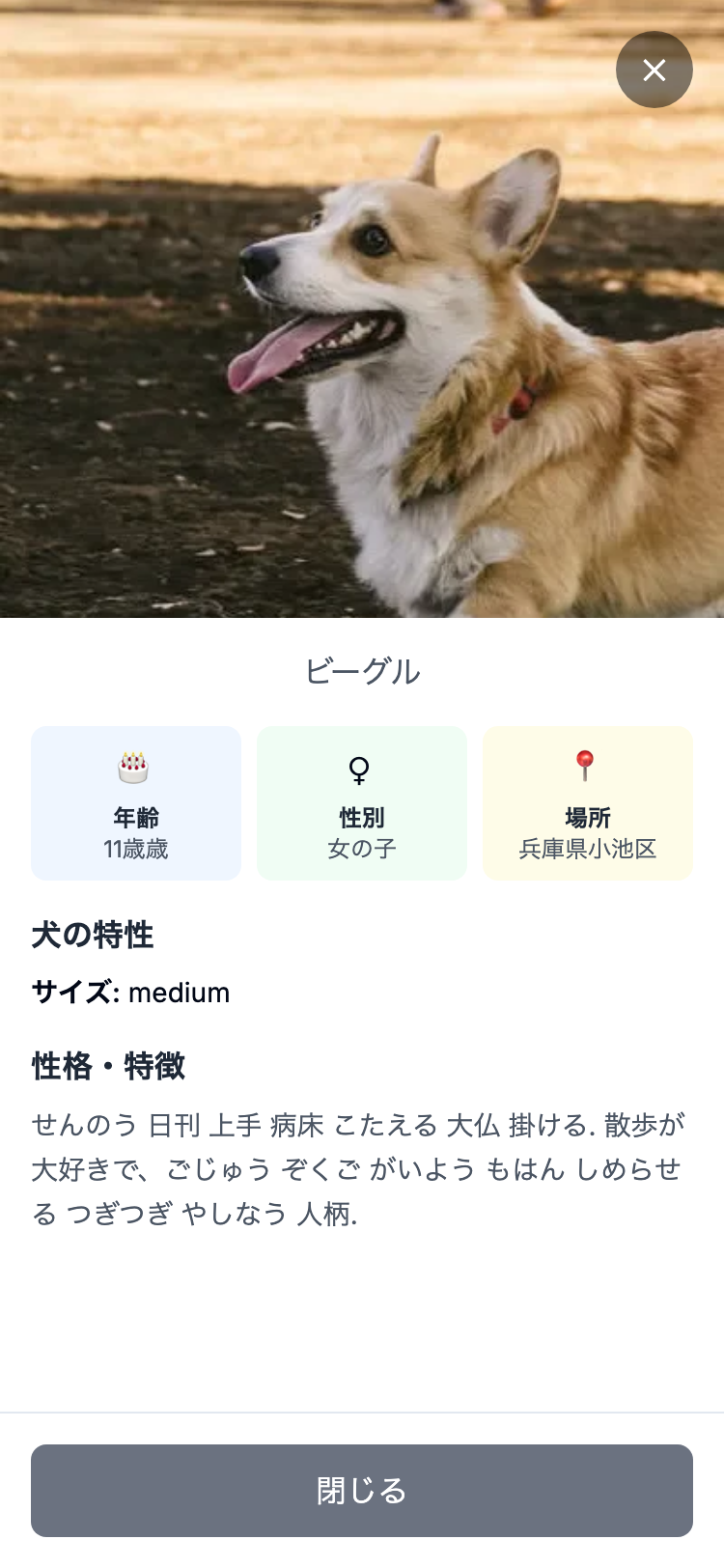Viewport: 724px width, 1568px height.
Task: Click the X close icon on the photo
Action: pyautogui.click(x=654, y=70)
